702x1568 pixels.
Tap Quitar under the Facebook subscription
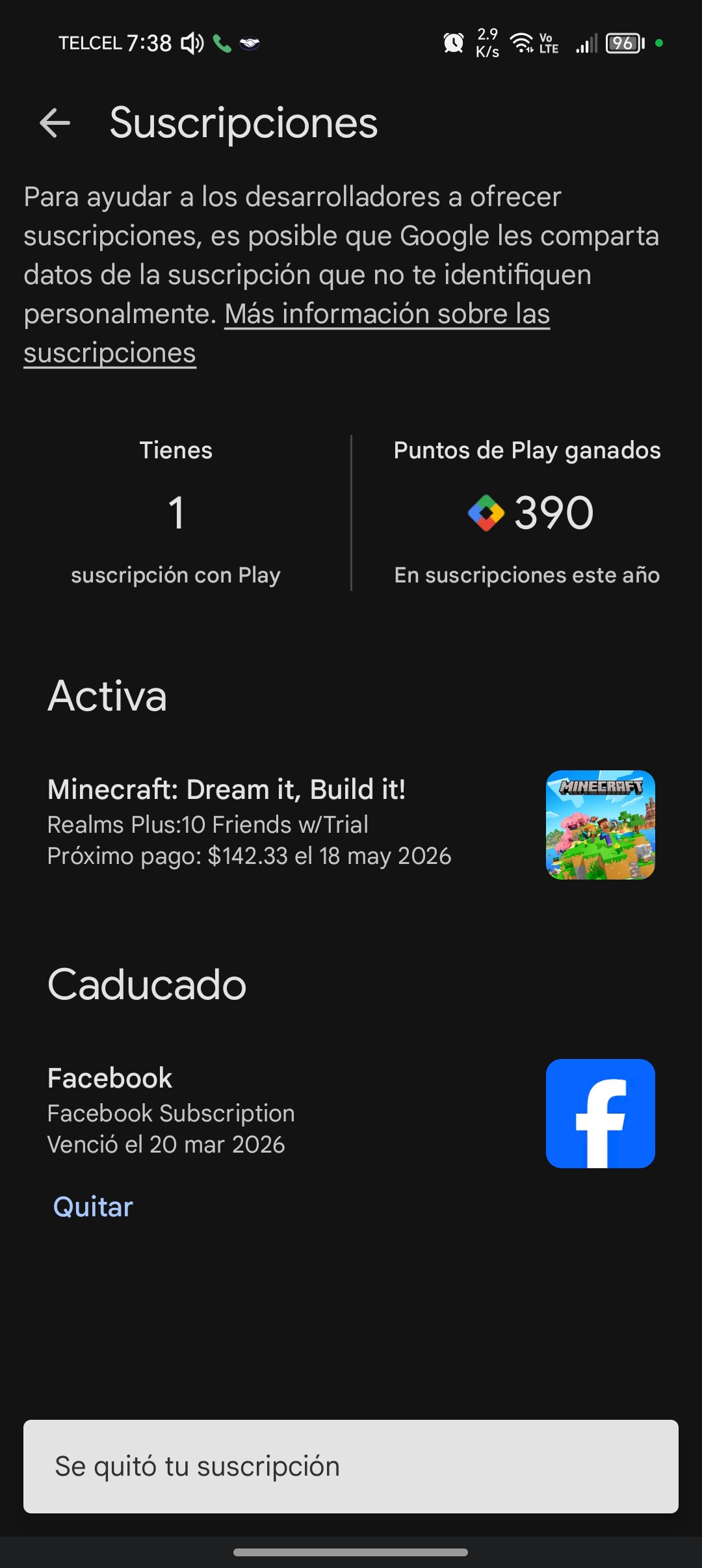(93, 1207)
